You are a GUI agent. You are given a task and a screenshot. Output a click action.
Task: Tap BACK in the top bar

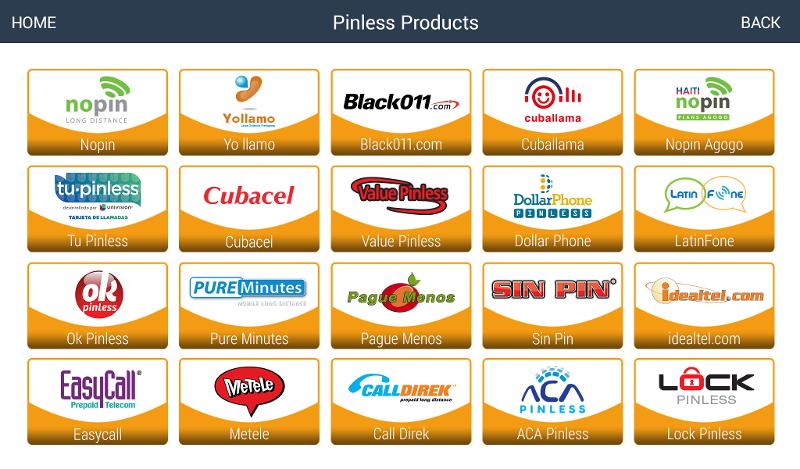click(x=760, y=22)
